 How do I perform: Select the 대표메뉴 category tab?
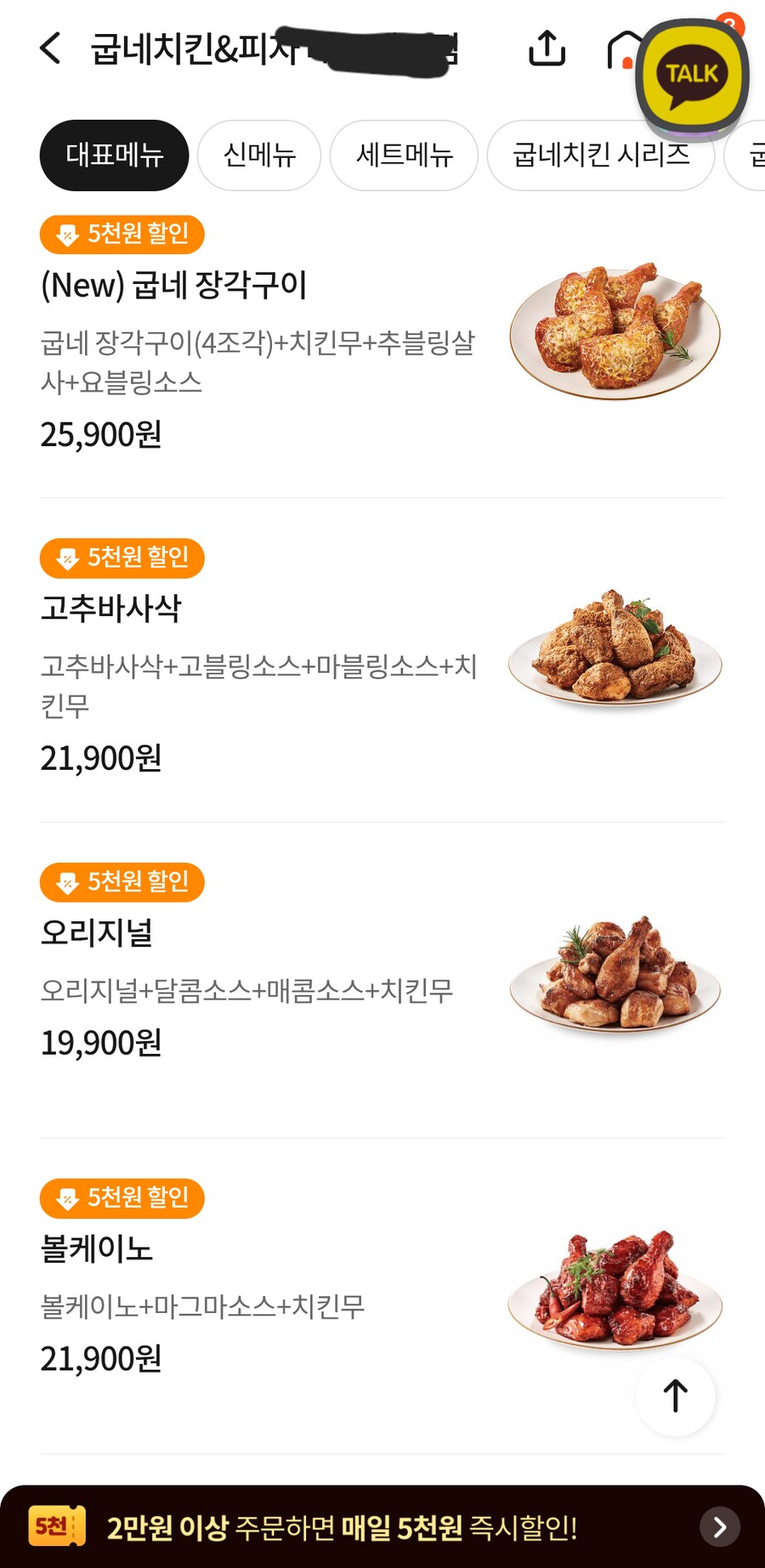[114, 155]
